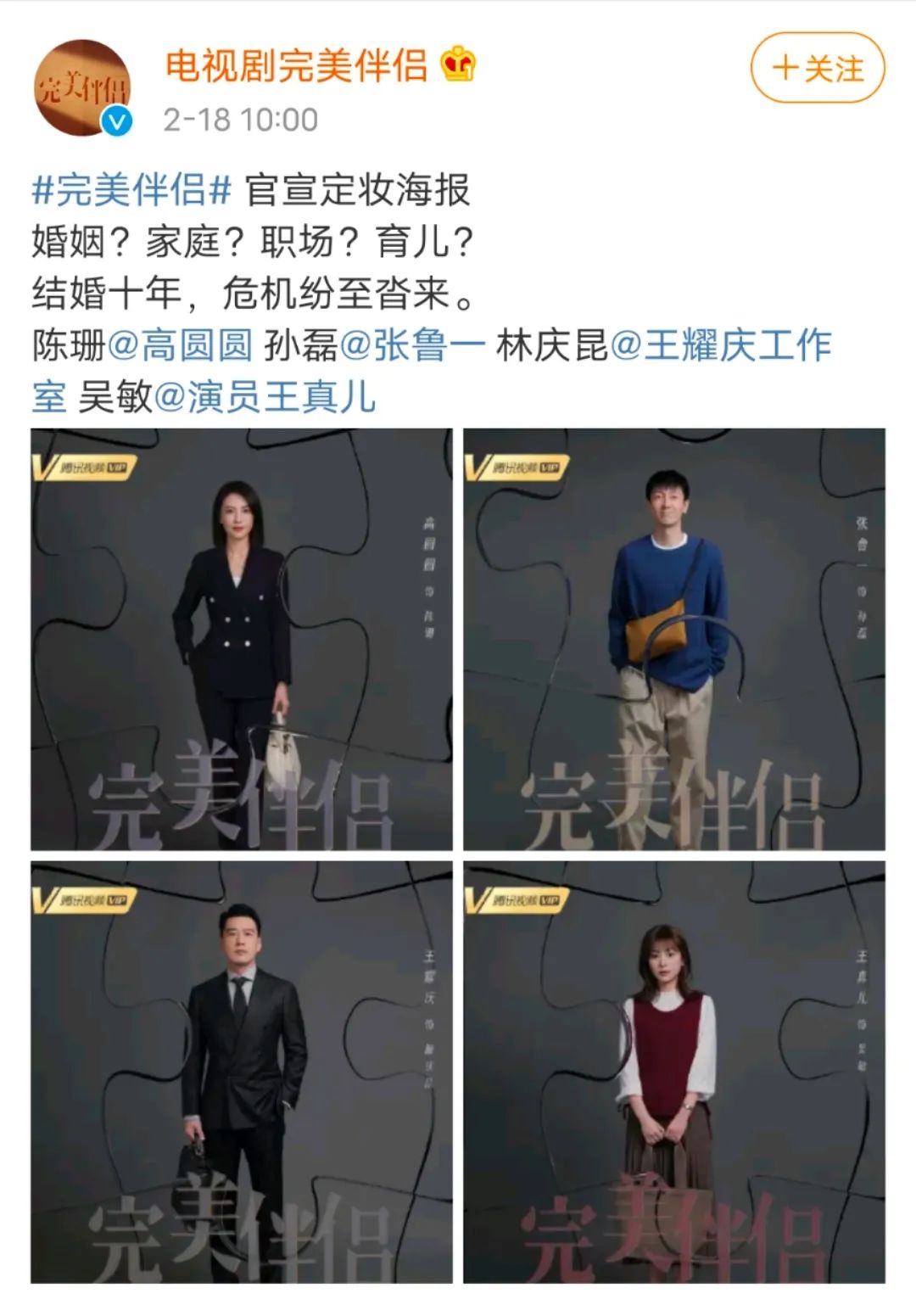Open the @王耀庆工作室 mention link
The width and height of the screenshot is (916, 1316).
click(721, 345)
